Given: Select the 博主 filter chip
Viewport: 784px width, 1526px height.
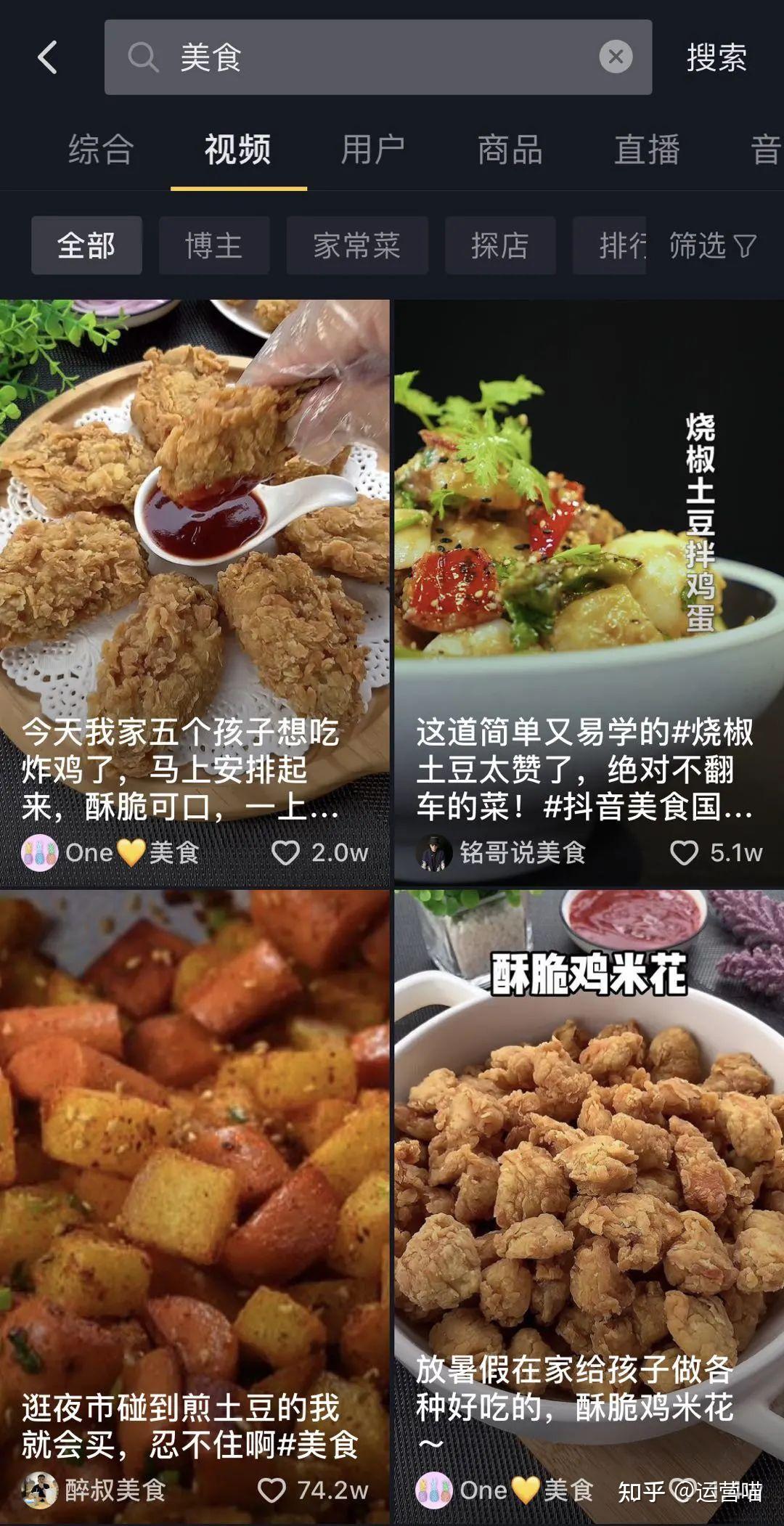Looking at the screenshot, I should pyautogui.click(x=214, y=245).
